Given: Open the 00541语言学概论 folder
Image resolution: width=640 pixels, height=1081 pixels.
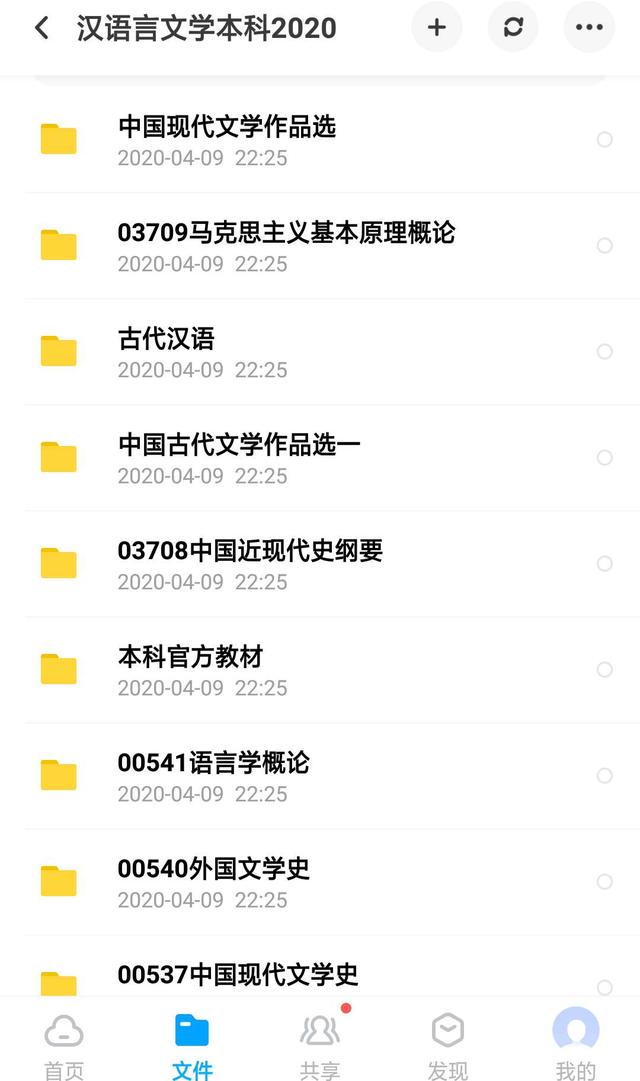Looking at the screenshot, I should (x=332, y=777).
